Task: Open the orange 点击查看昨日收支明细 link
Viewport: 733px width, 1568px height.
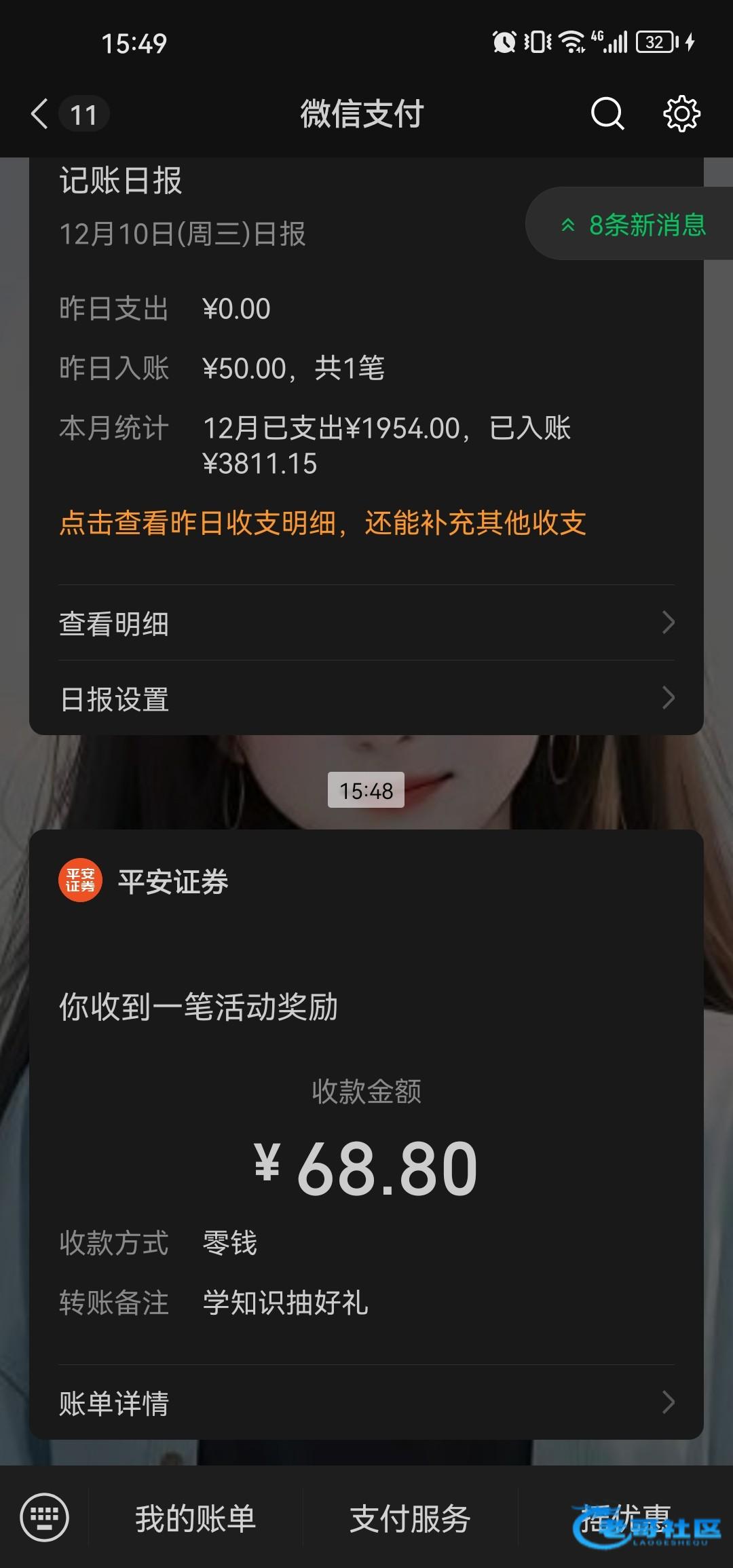Action: 322,523
